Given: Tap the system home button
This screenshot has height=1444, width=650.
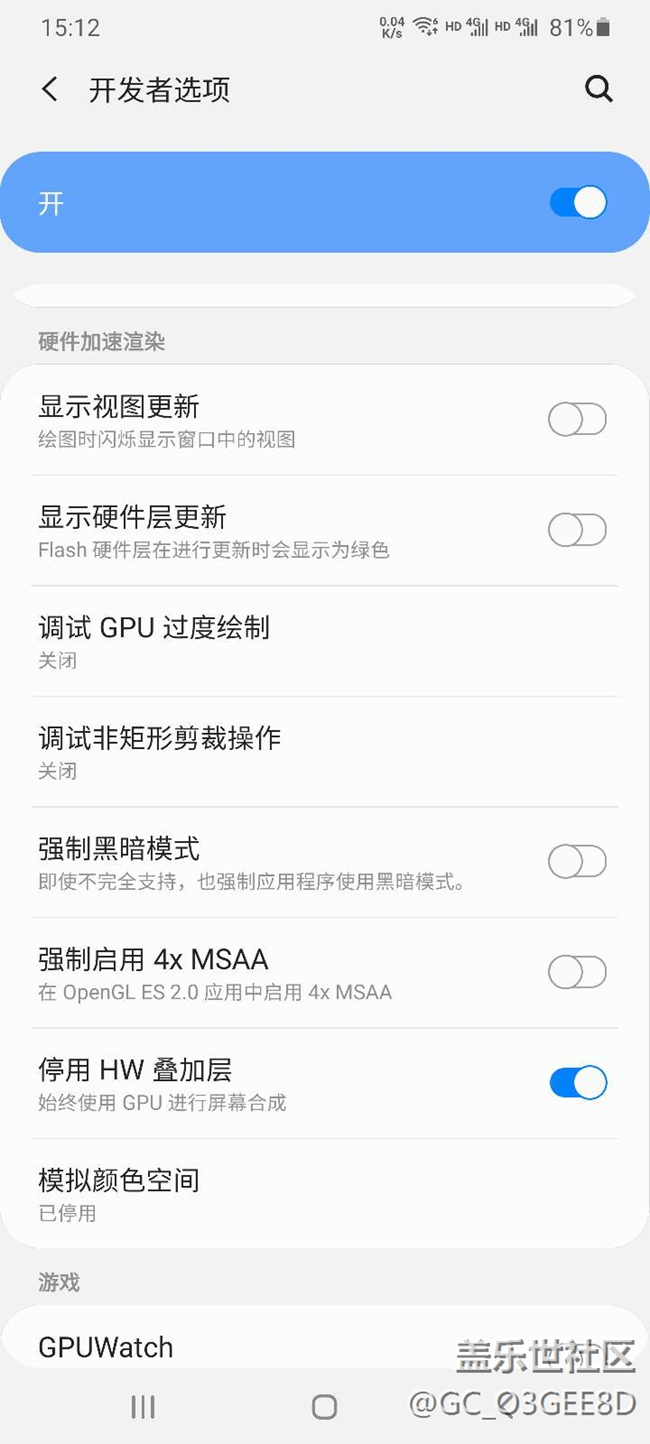Looking at the screenshot, I should click(324, 1407).
